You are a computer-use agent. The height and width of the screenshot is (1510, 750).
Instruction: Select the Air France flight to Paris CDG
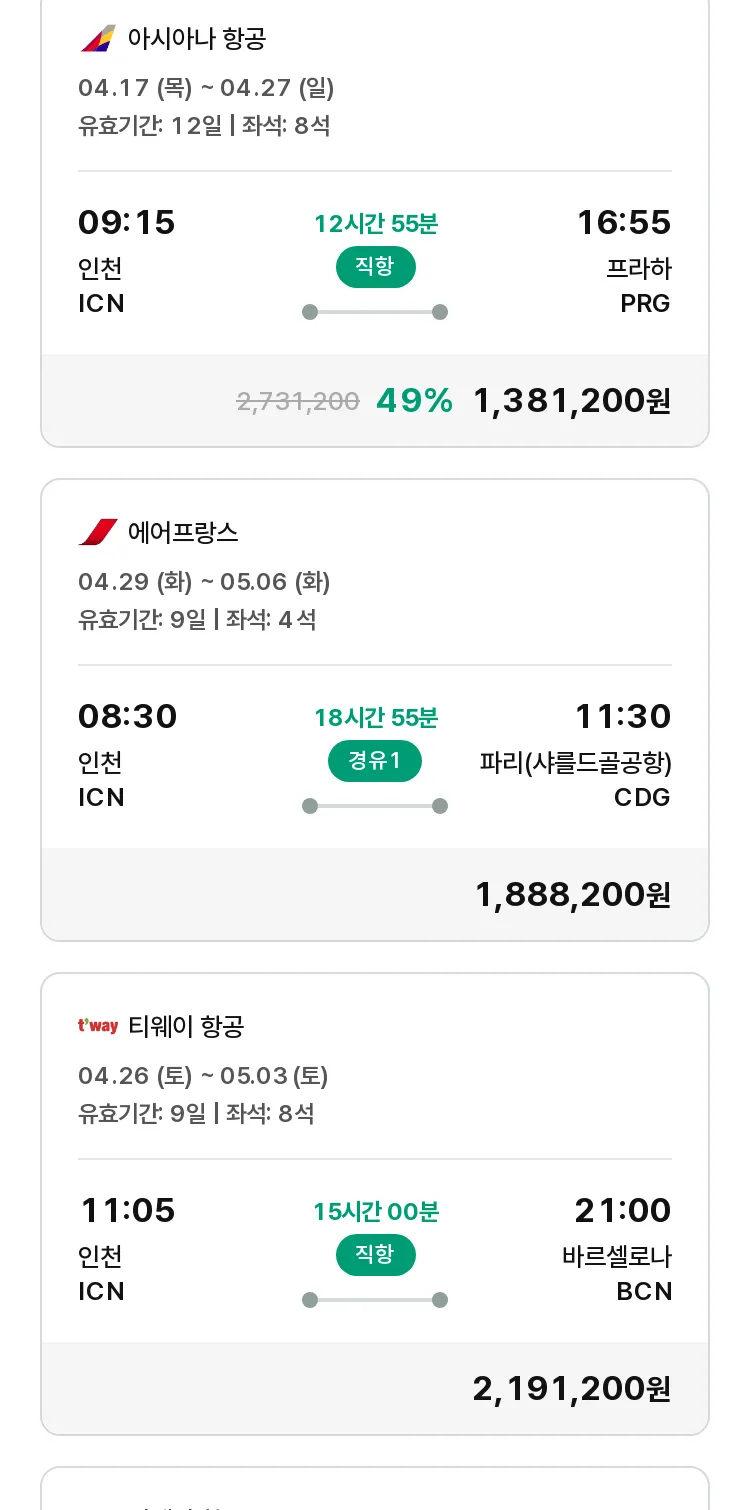coord(375,710)
